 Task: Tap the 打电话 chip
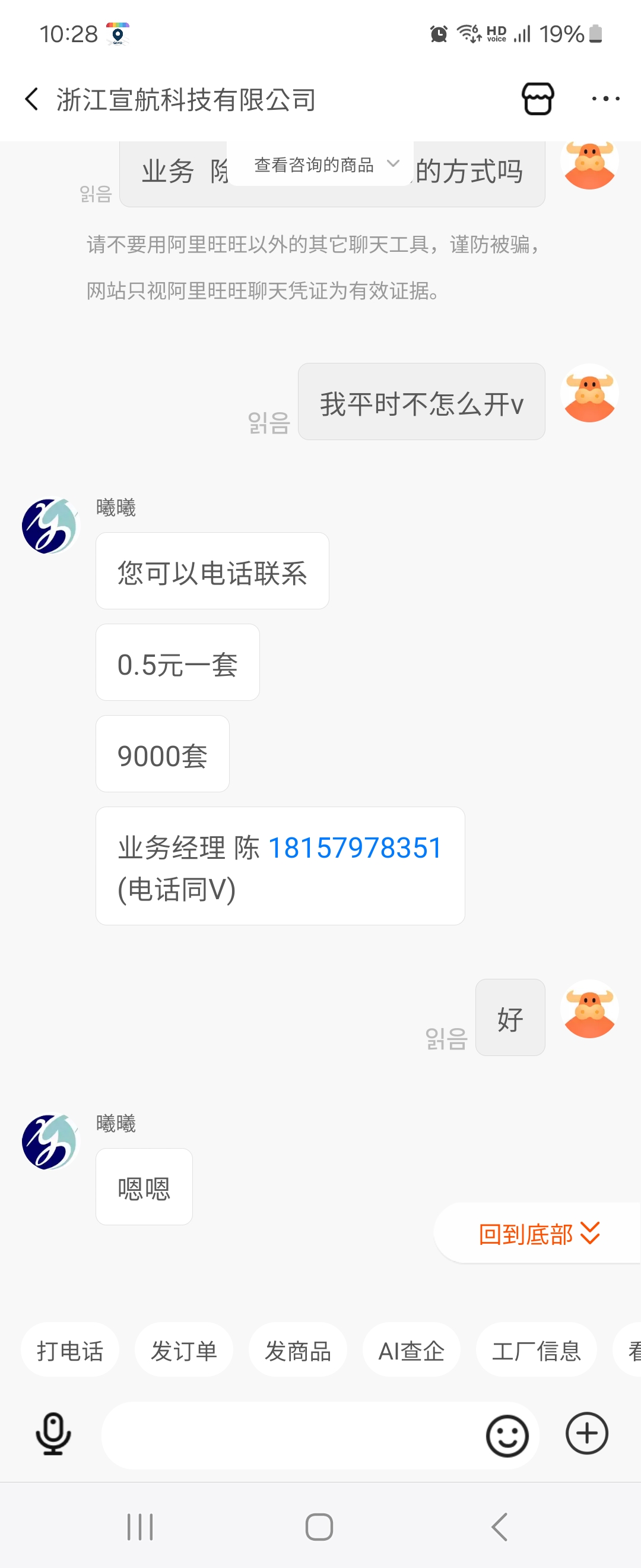(x=70, y=1351)
